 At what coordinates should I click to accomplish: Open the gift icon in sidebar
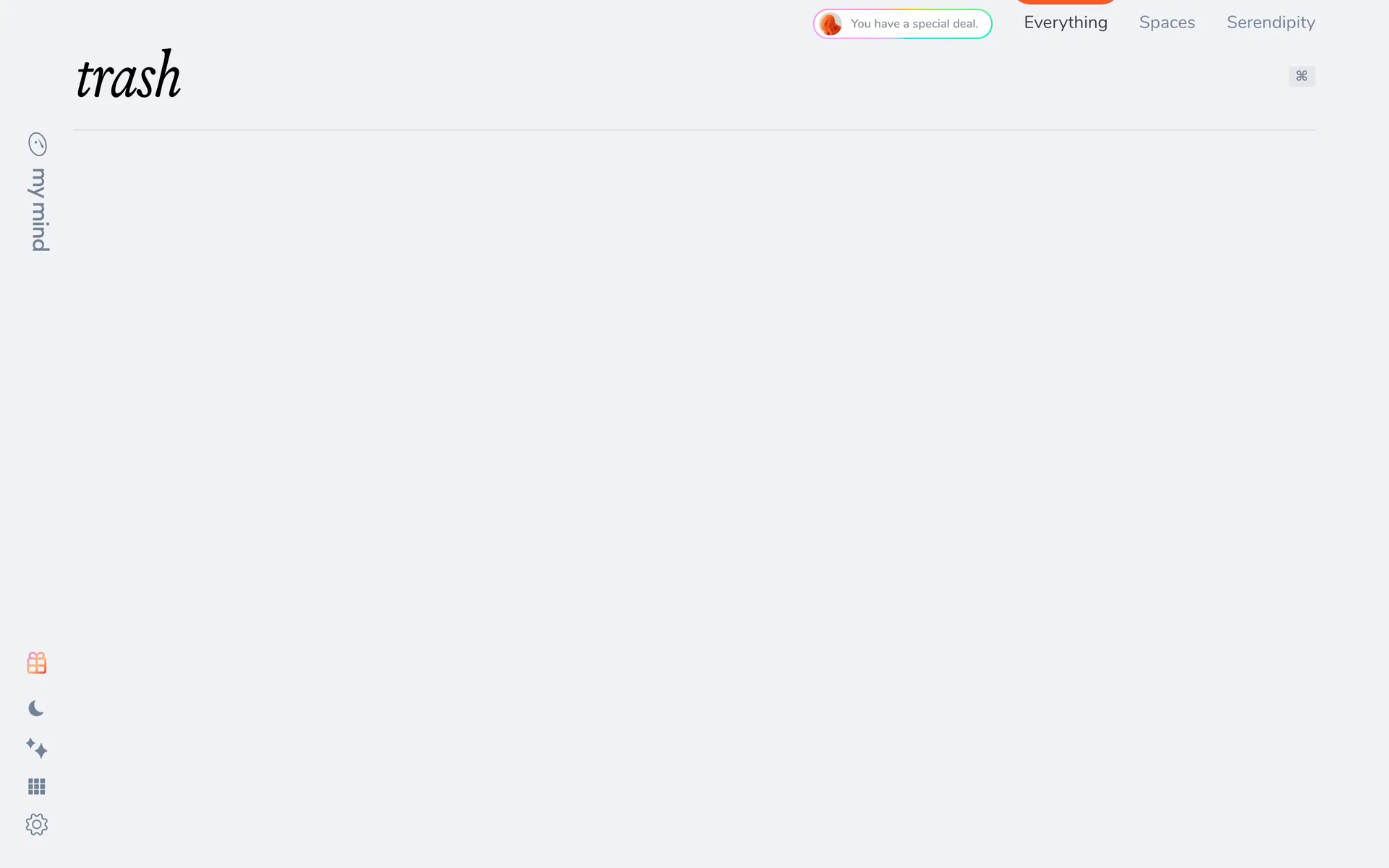(37, 663)
